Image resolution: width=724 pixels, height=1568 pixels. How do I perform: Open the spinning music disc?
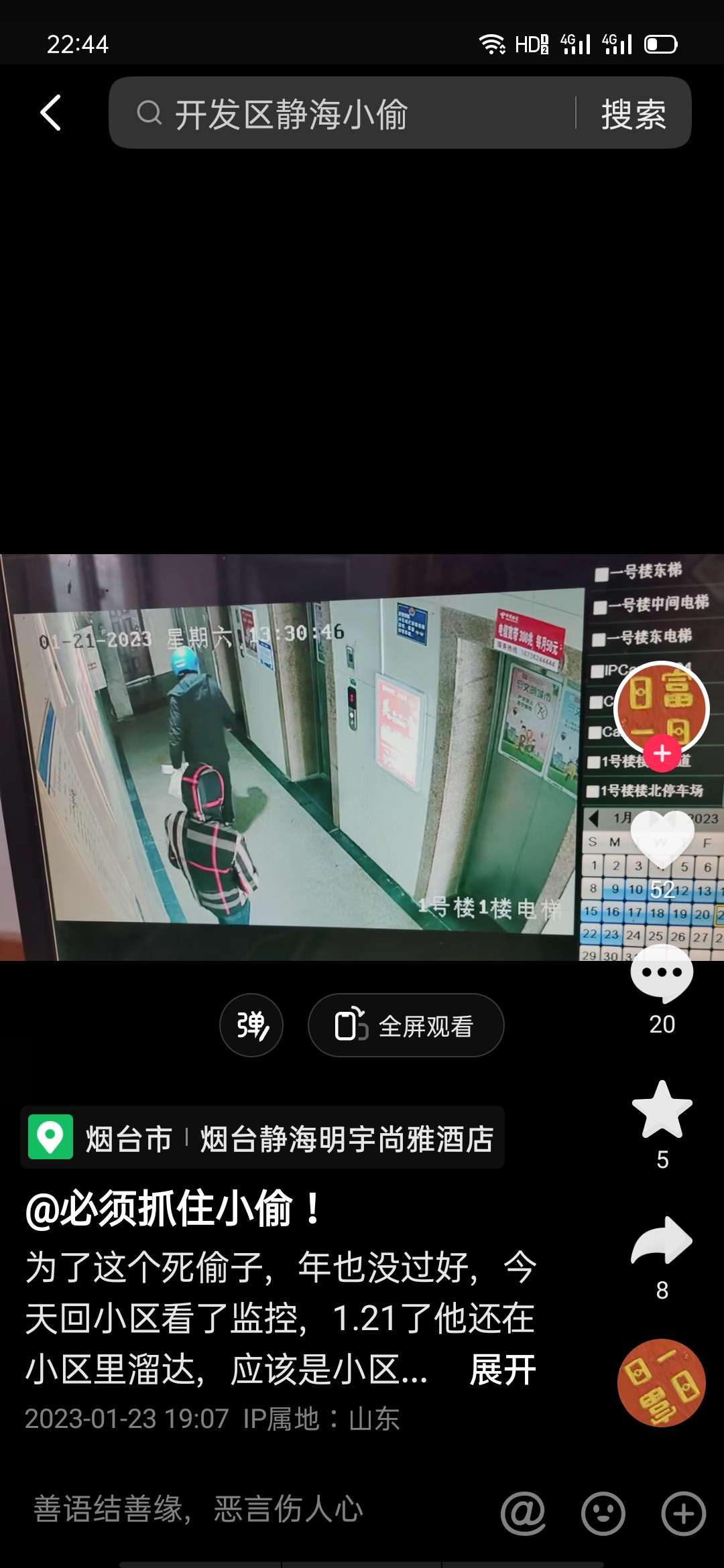[x=662, y=1383]
